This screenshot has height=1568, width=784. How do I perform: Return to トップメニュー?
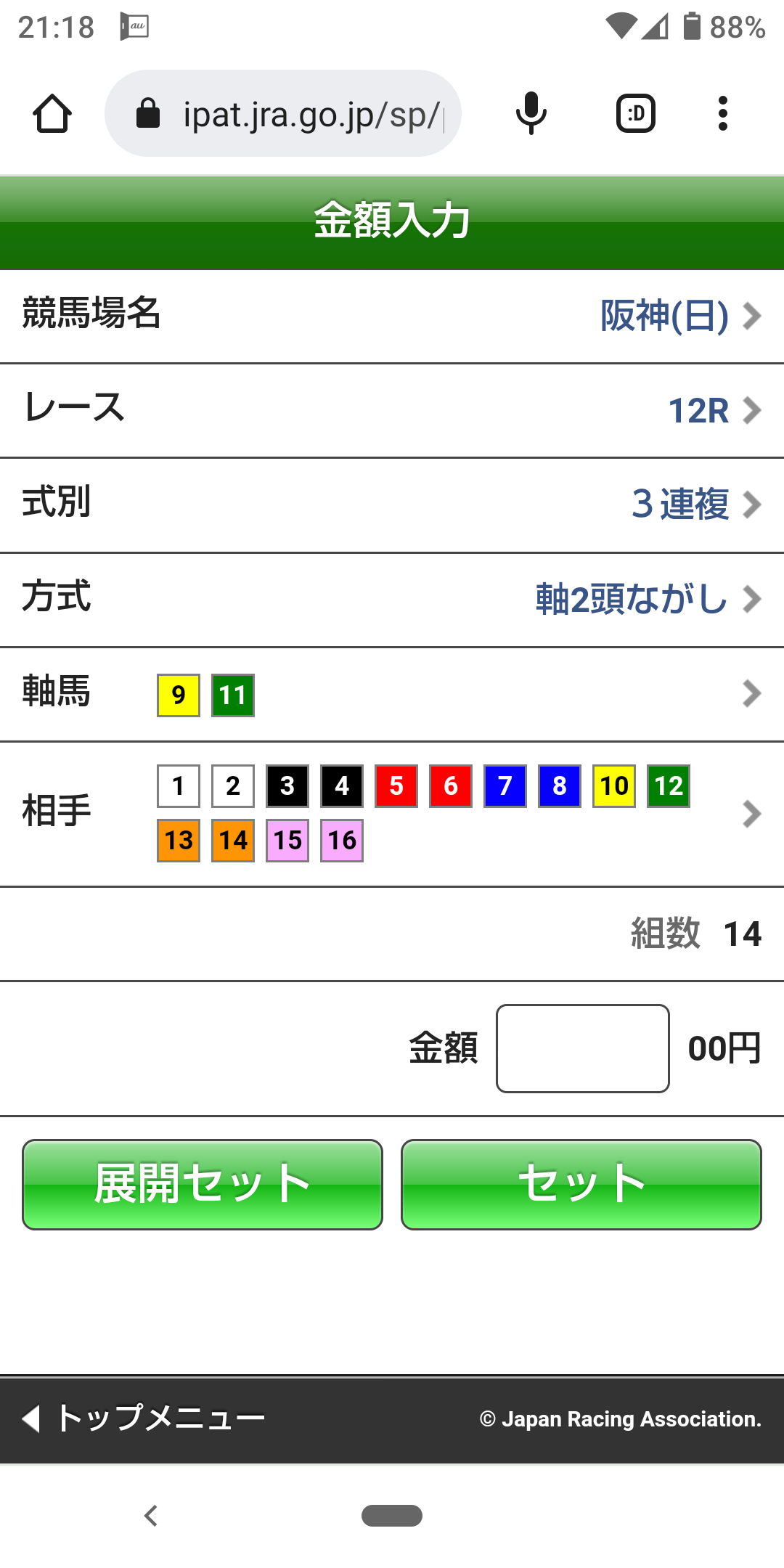145,1418
